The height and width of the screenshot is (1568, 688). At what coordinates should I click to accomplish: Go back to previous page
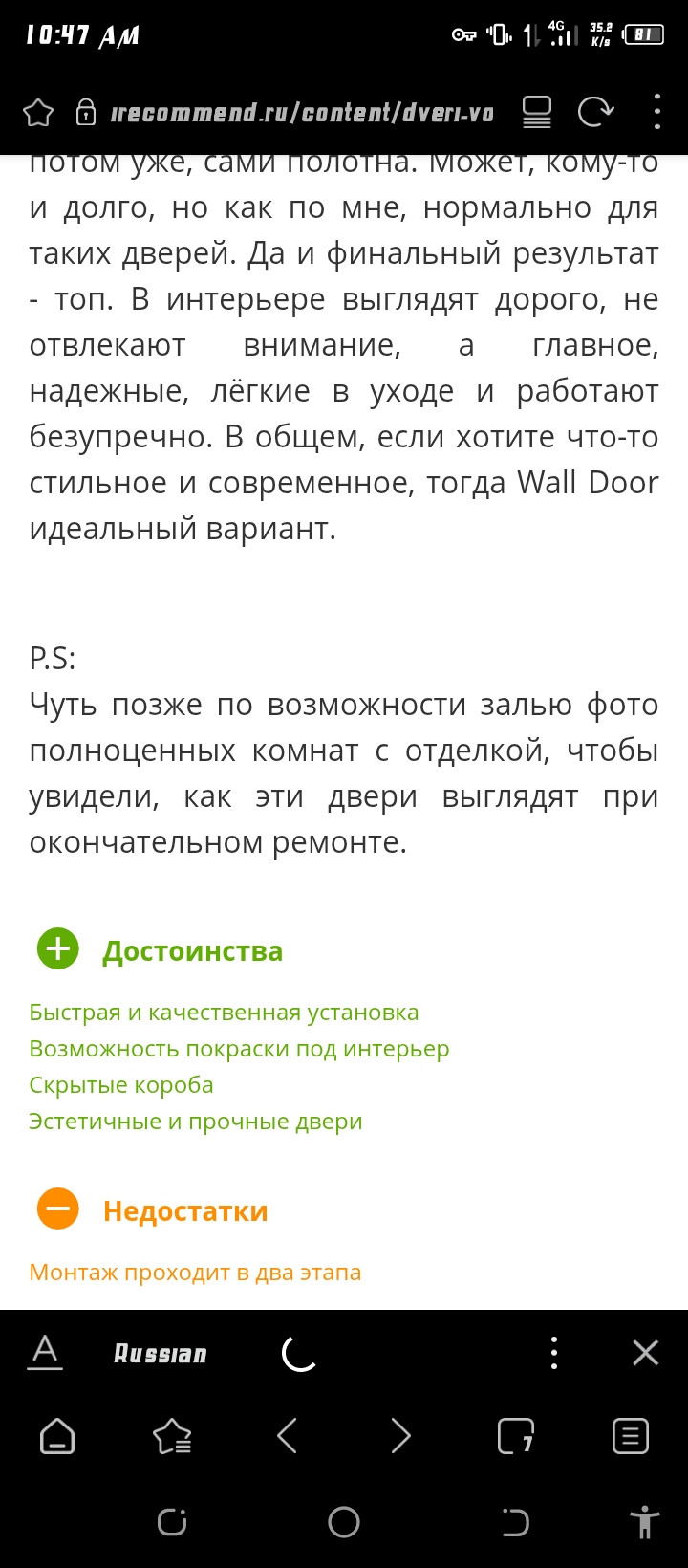pos(287,1436)
